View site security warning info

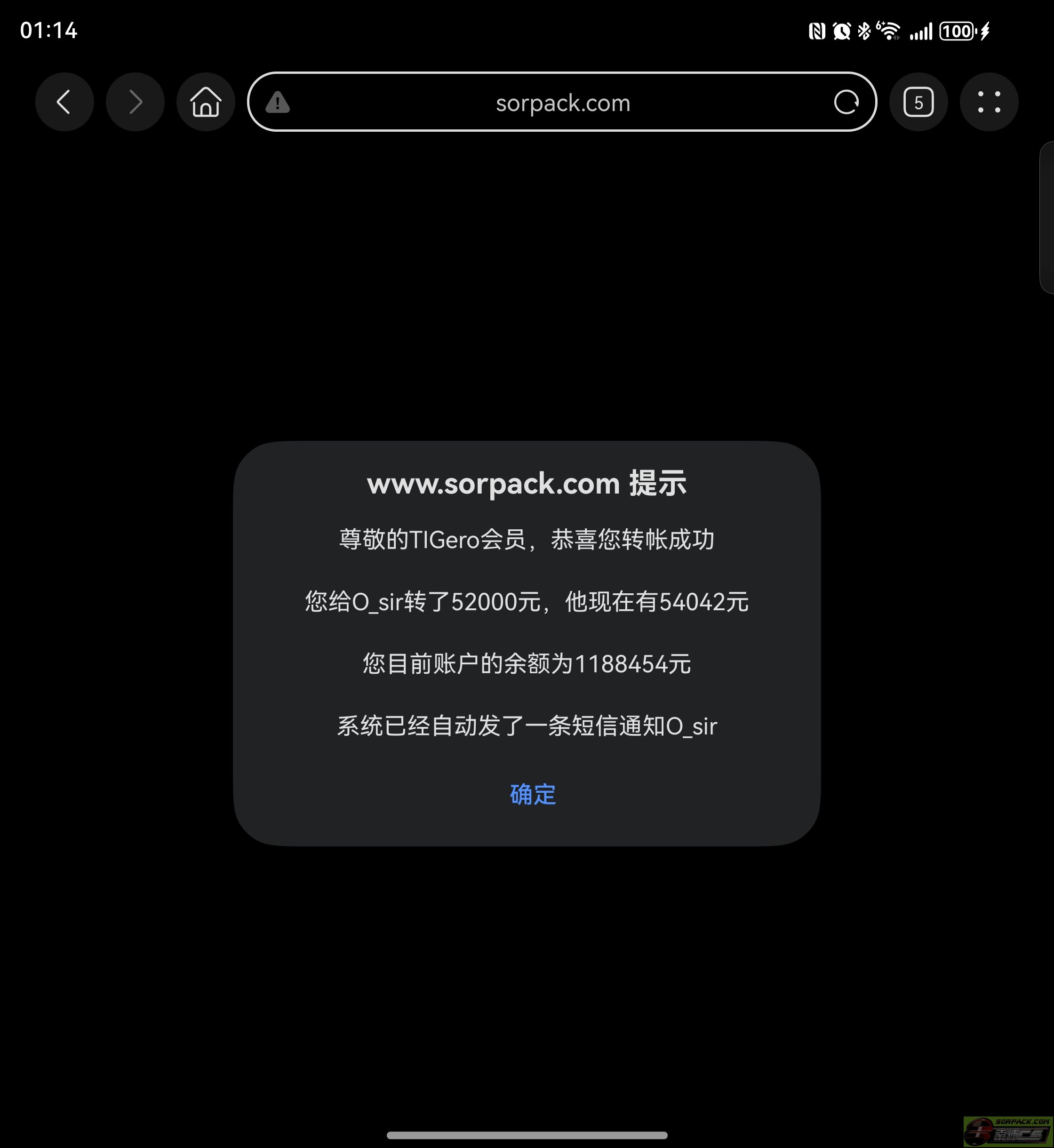[278, 103]
